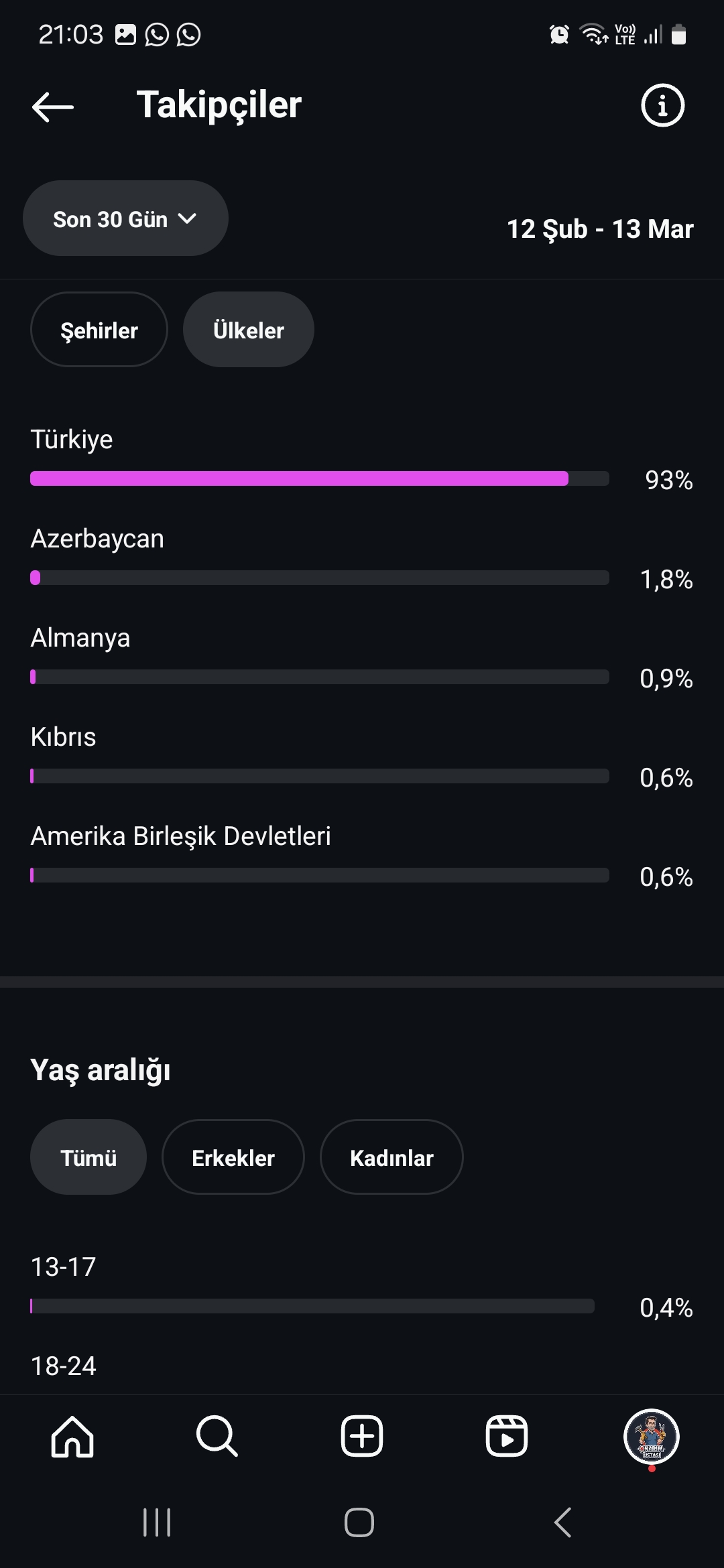Go back from Takipçiler screen
724x1568 pixels.
(53, 107)
